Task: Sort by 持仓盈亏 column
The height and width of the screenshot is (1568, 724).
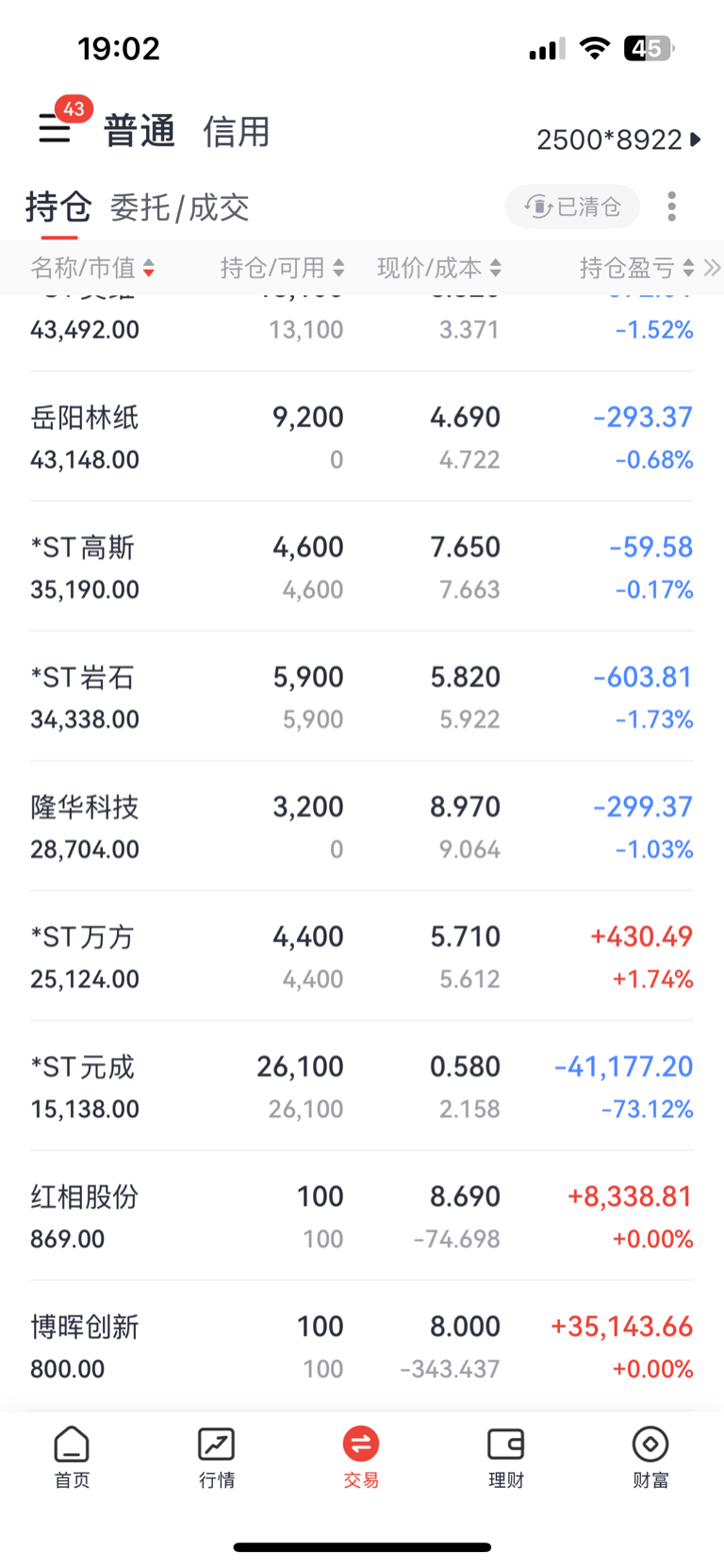Action: coord(637,268)
